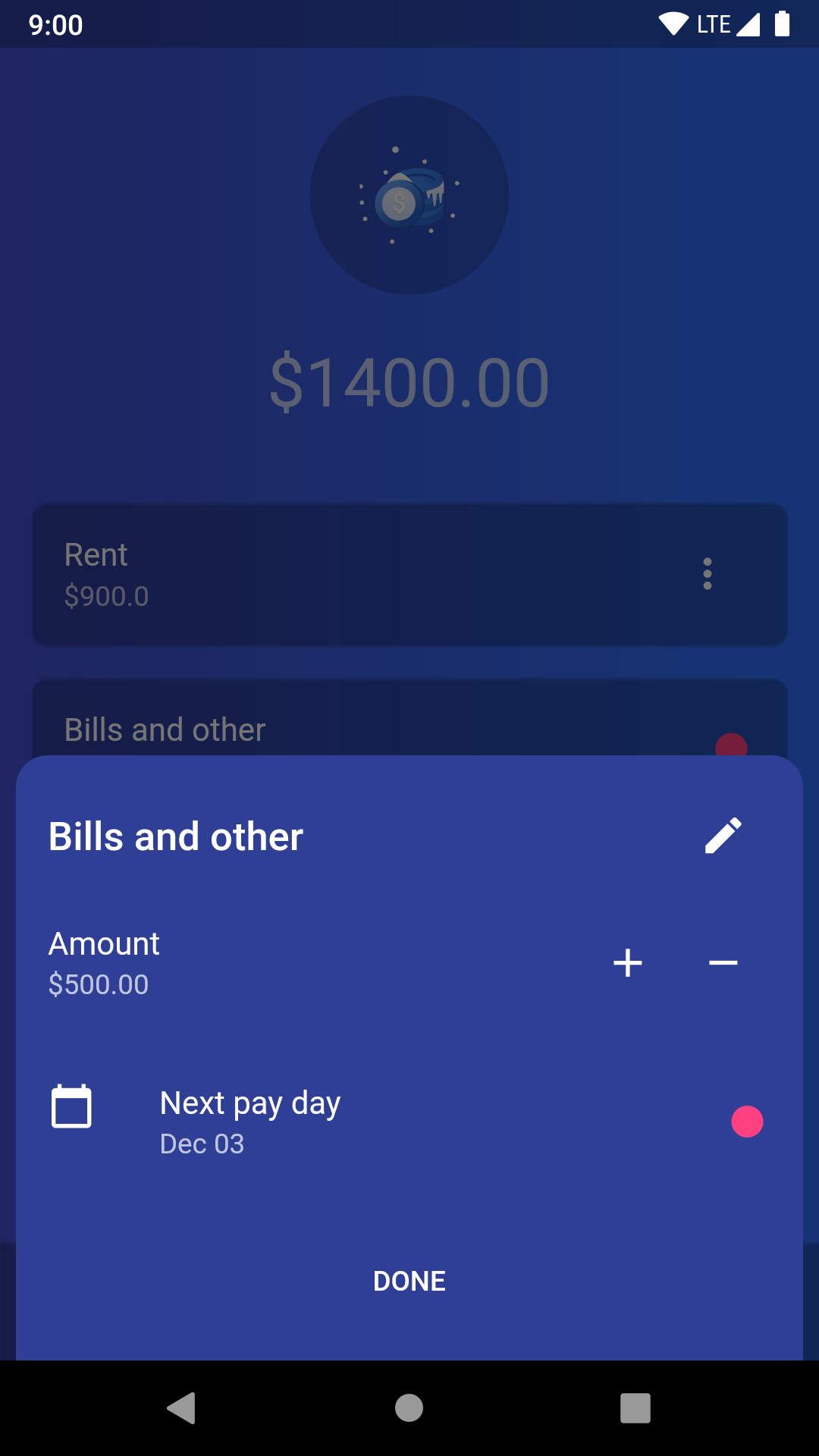Tap the DONE button
This screenshot has height=1456, width=819.
409,1281
